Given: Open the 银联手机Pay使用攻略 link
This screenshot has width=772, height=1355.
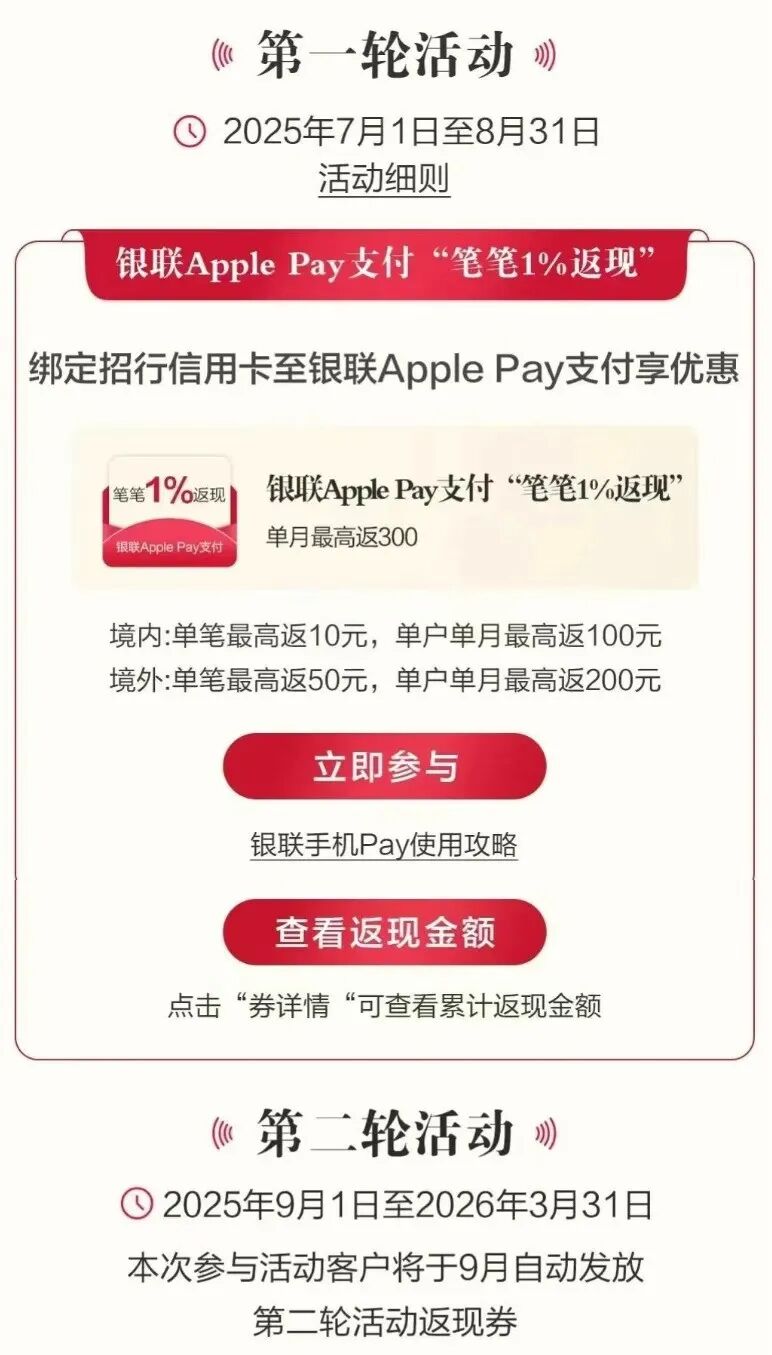Looking at the screenshot, I should coord(384,845).
